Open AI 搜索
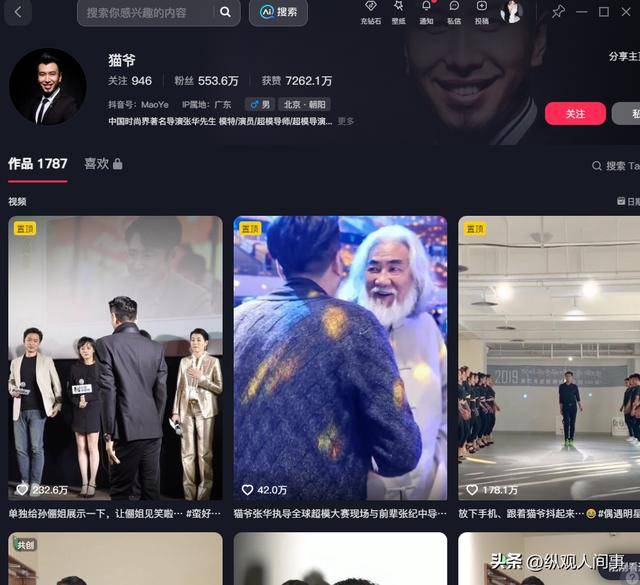640x585 pixels. point(278,12)
